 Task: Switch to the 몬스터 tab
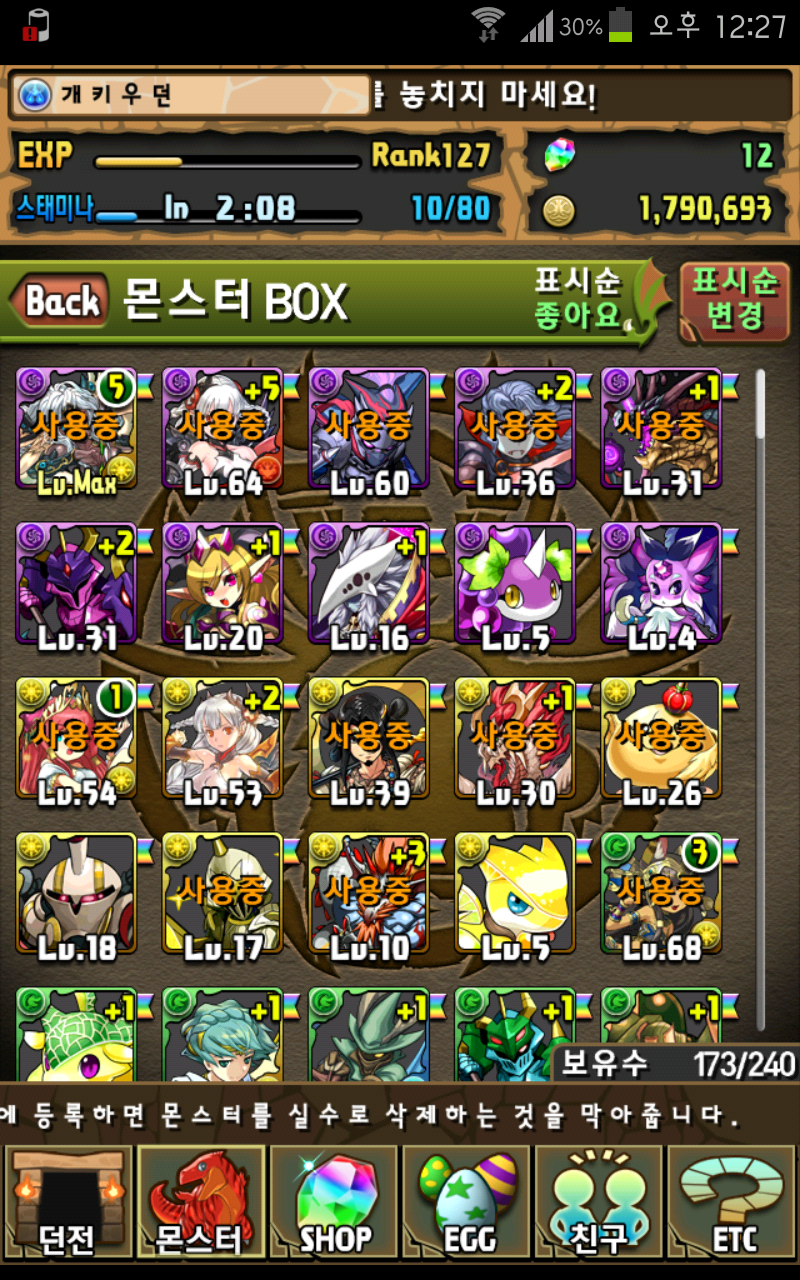pyautogui.click(x=200, y=1201)
